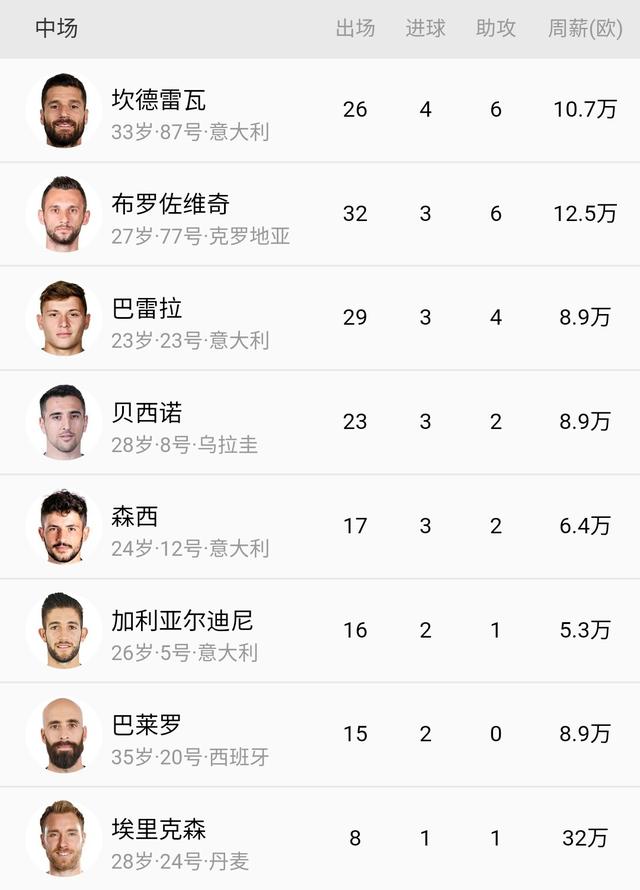This screenshot has width=640, height=890.
Task: Tap the 森西 row
Action: click(x=135, y=517)
